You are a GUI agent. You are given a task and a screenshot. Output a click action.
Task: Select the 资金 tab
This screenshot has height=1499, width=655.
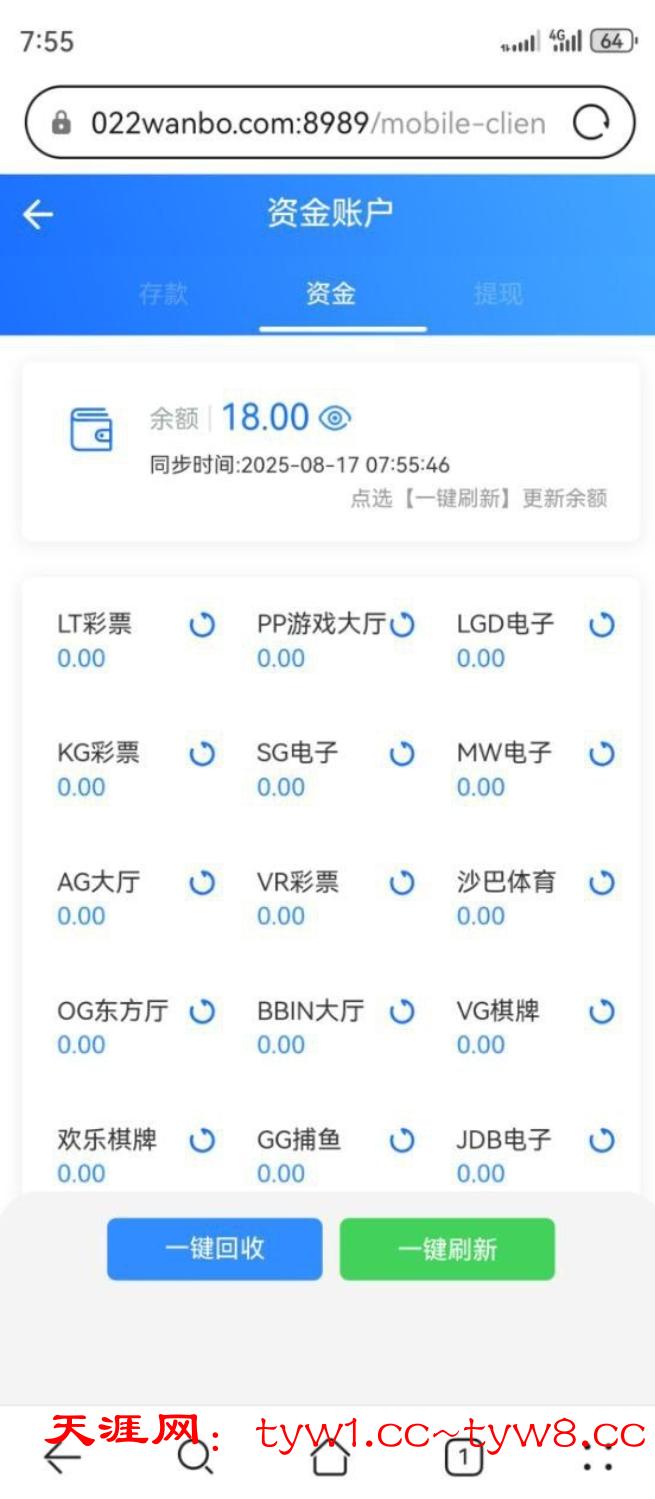pos(331,294)
